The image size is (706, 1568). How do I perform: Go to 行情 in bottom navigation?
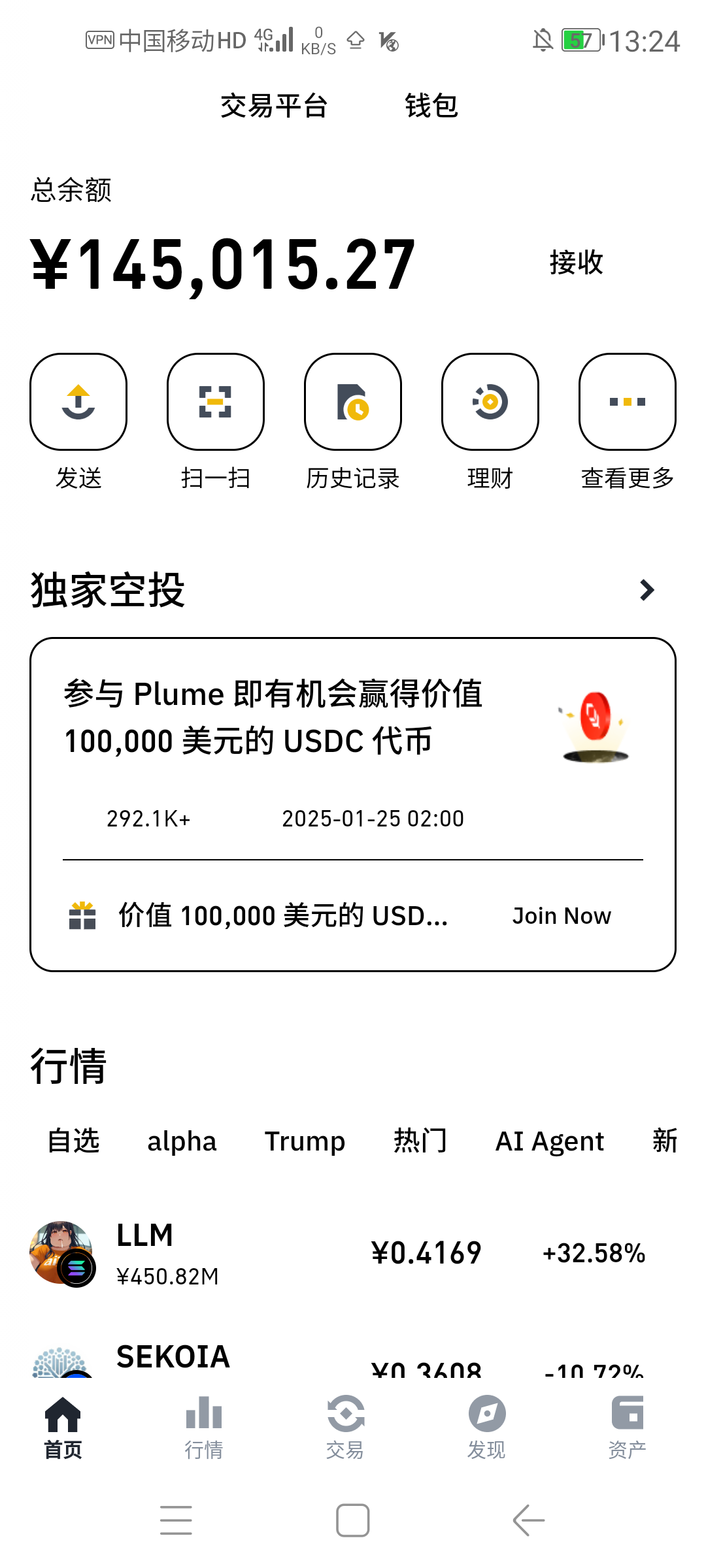(204, 1428)
